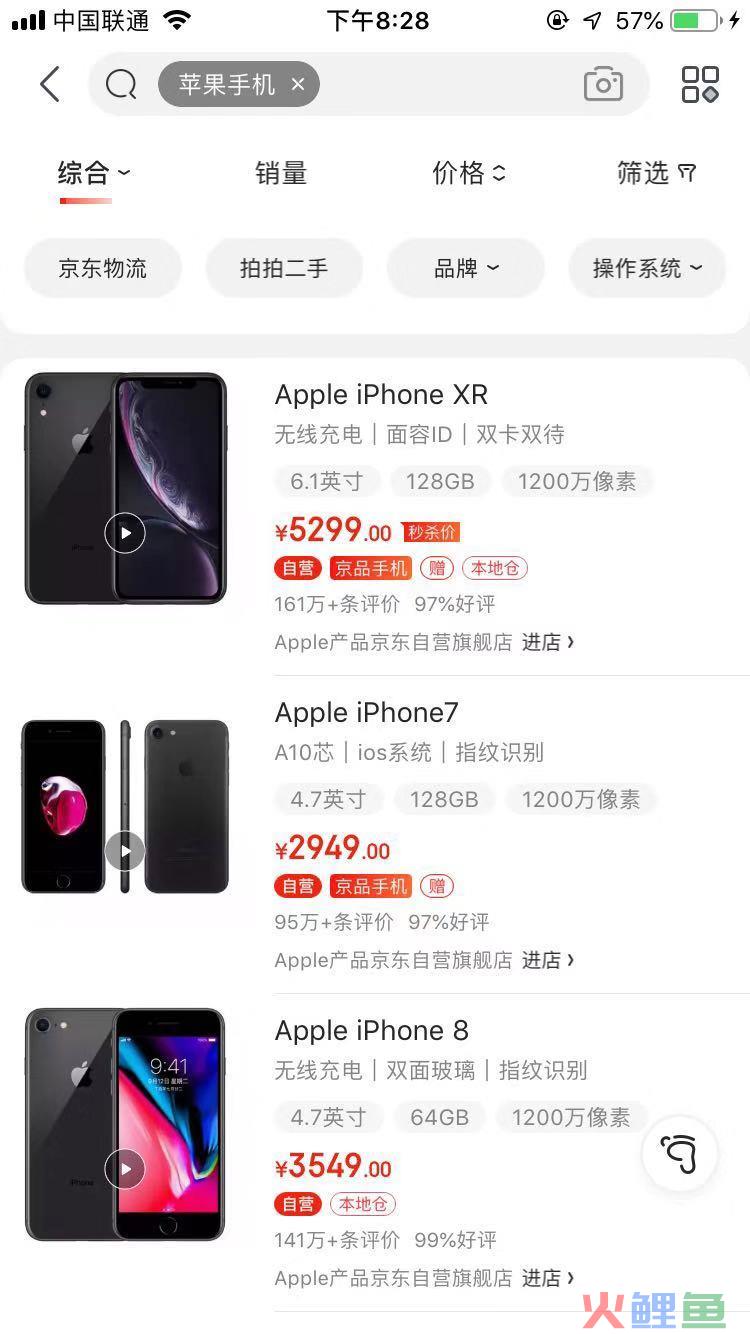Open the 筛选 filter panel

656,173
